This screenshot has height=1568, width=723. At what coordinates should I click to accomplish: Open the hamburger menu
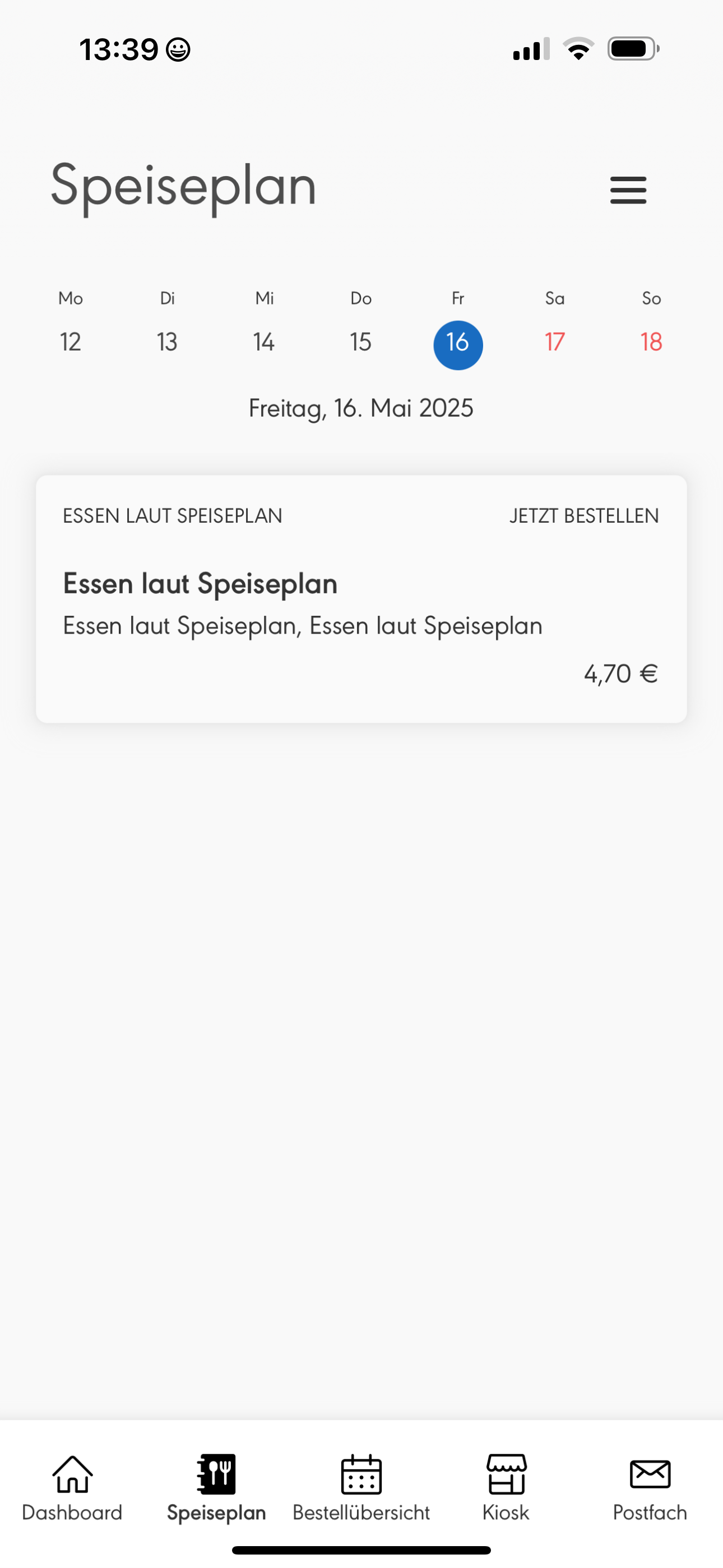628,190
